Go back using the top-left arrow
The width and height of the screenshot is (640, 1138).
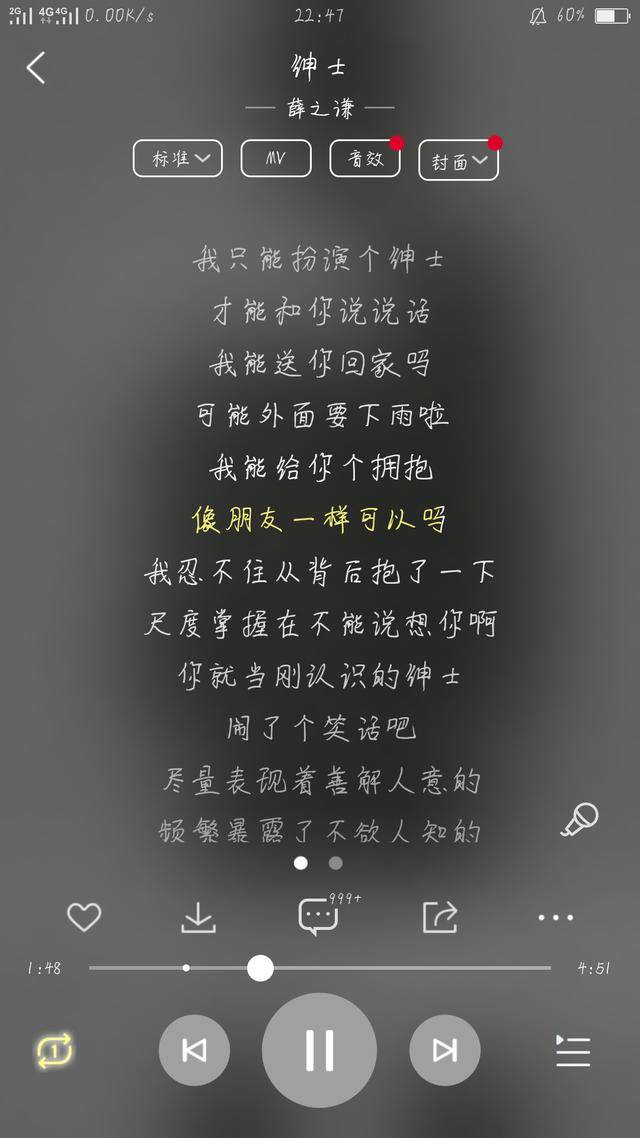point(36,68)
